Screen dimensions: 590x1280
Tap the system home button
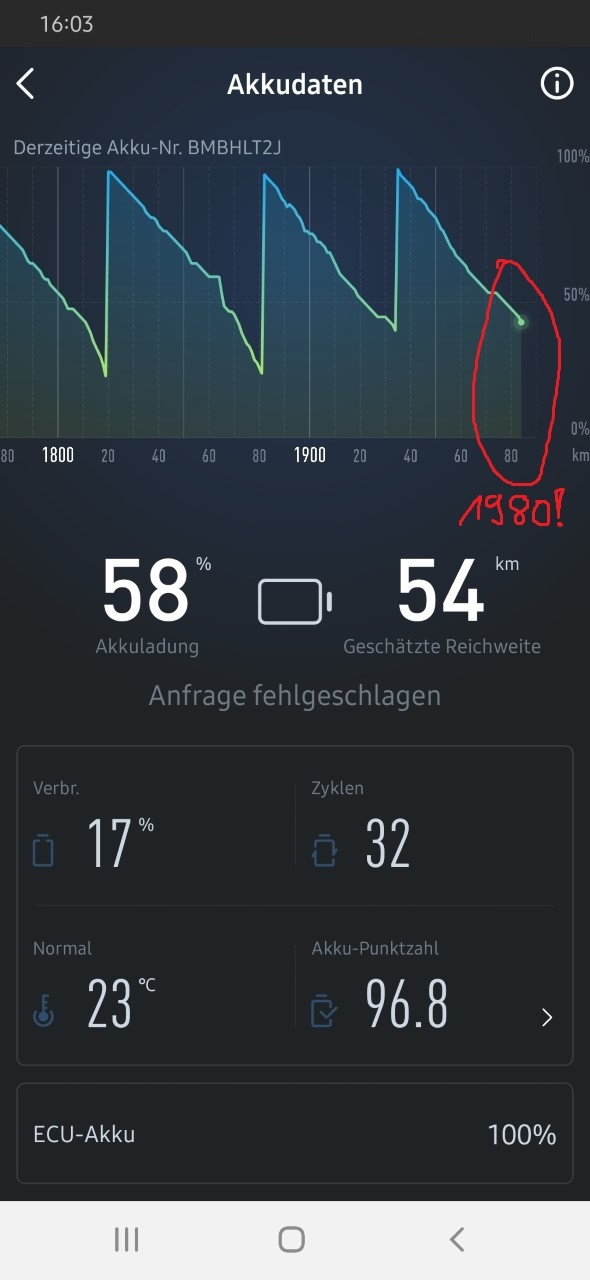tap(292, 1240)
